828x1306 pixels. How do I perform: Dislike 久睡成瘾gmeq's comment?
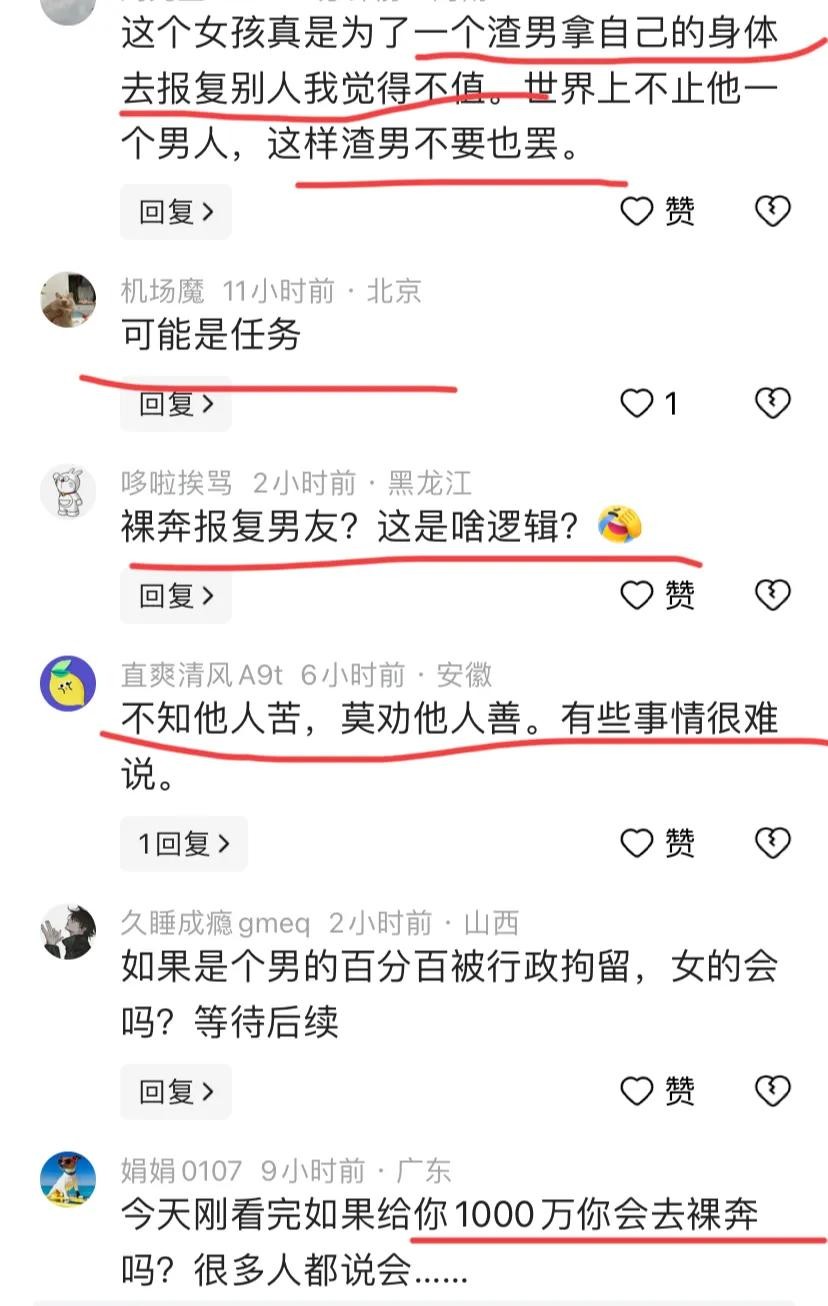772,1092
